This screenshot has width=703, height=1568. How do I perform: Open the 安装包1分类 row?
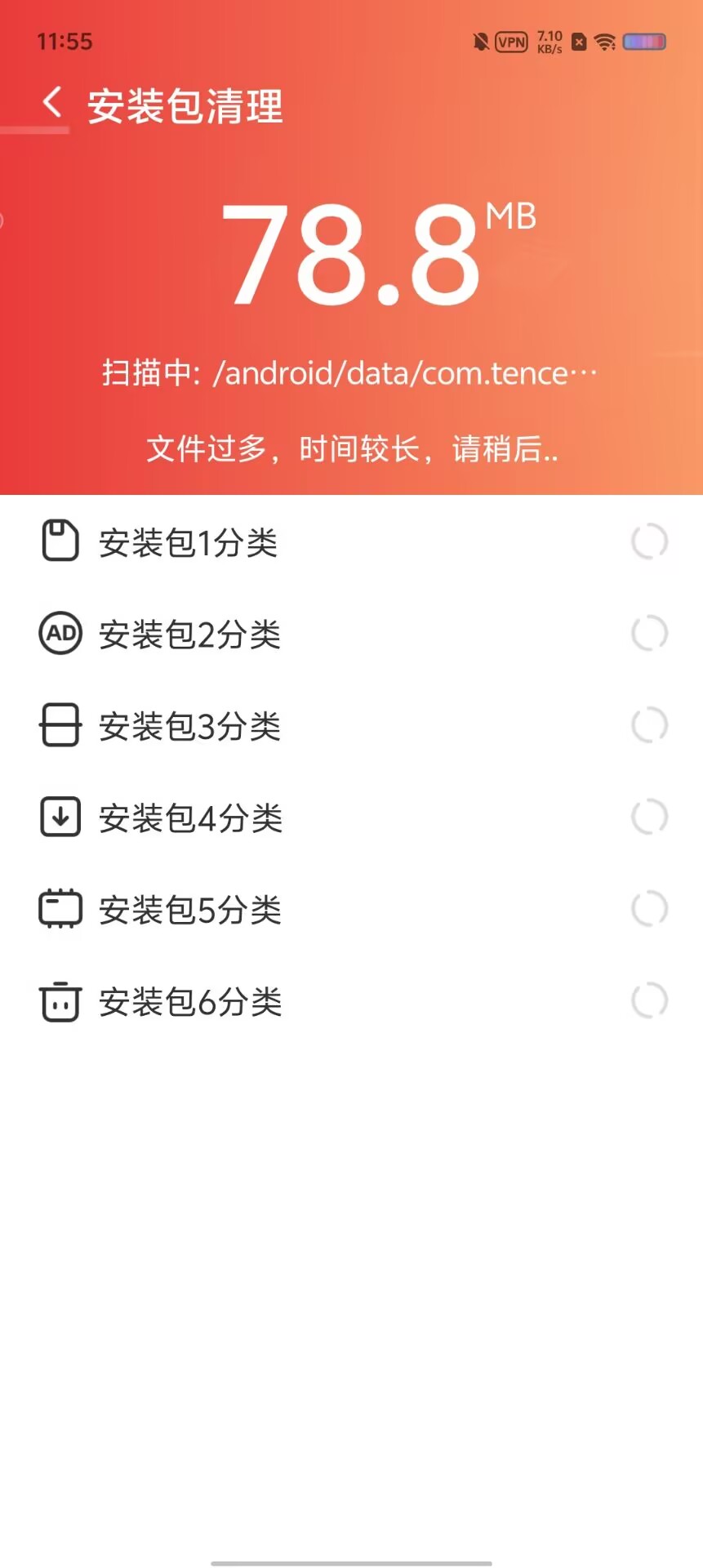click(x=189, y=542)
